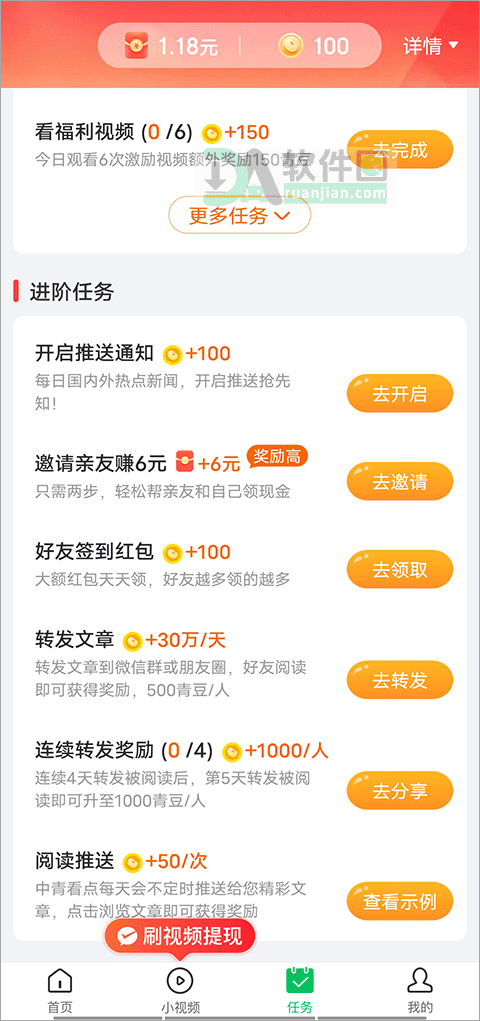Tap 去邀请 to invite friends
480x1021 pixels.
399,481
